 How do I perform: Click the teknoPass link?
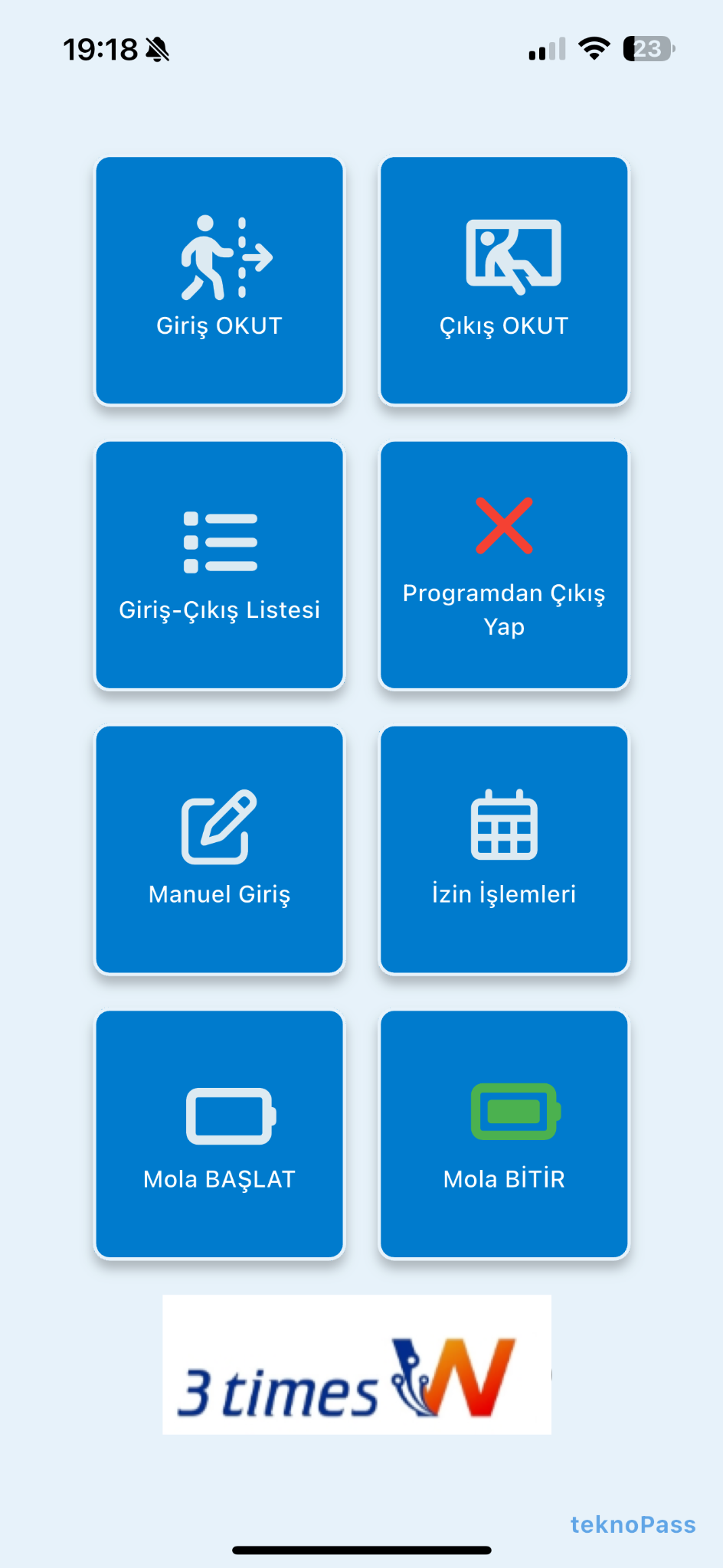[x=634, y=1524]
